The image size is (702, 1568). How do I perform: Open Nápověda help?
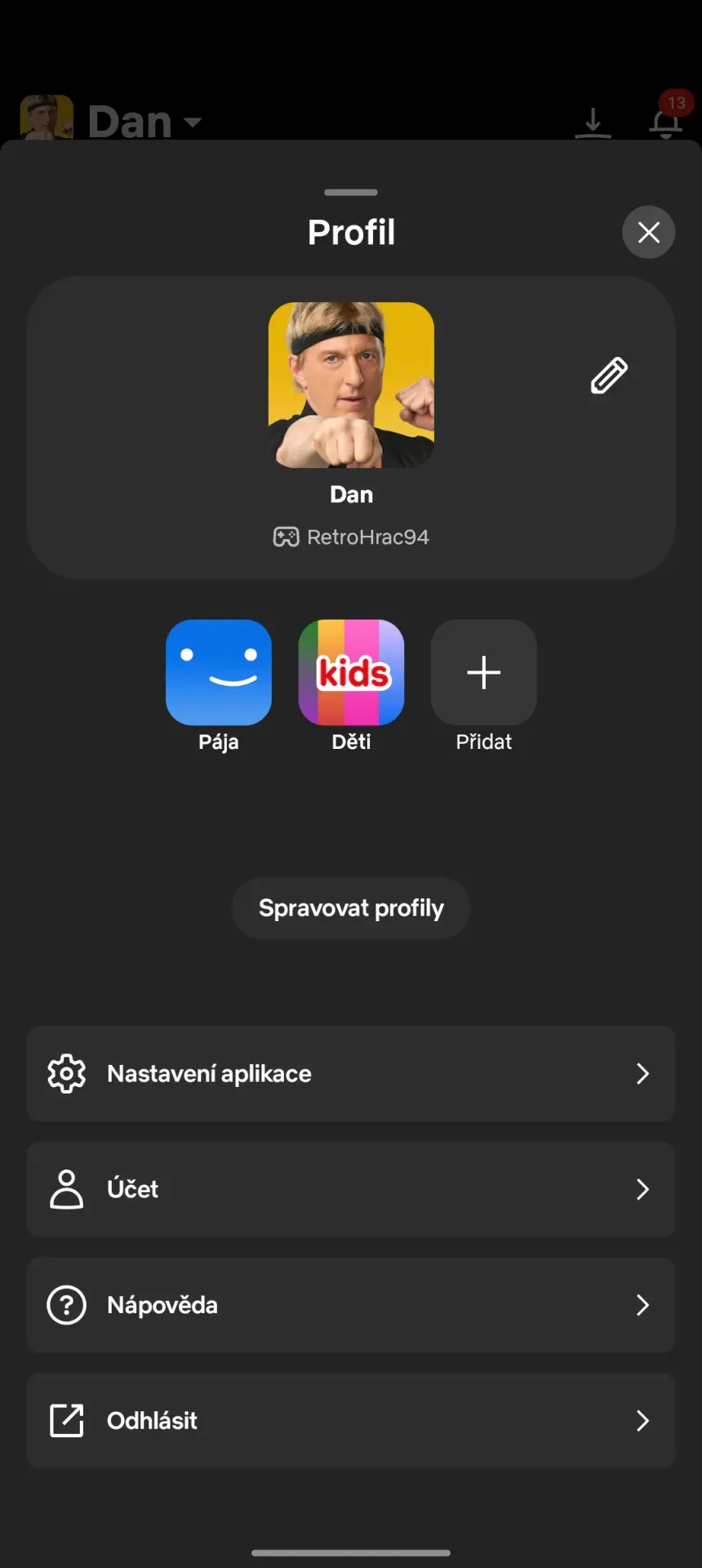pos(351,1305)
